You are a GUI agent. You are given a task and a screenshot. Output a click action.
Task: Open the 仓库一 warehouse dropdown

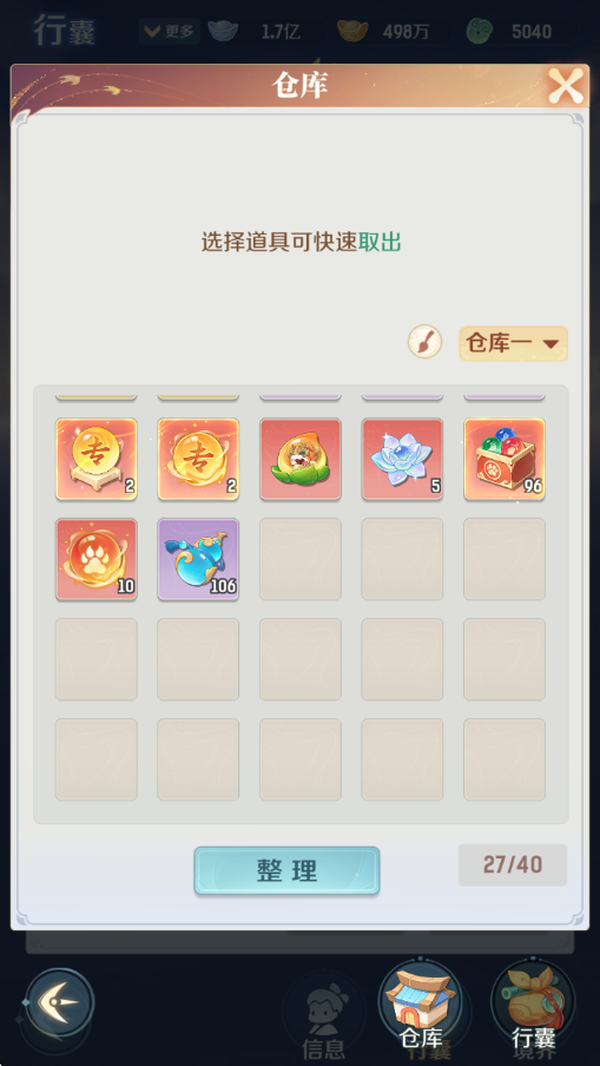tap(513, 343)
